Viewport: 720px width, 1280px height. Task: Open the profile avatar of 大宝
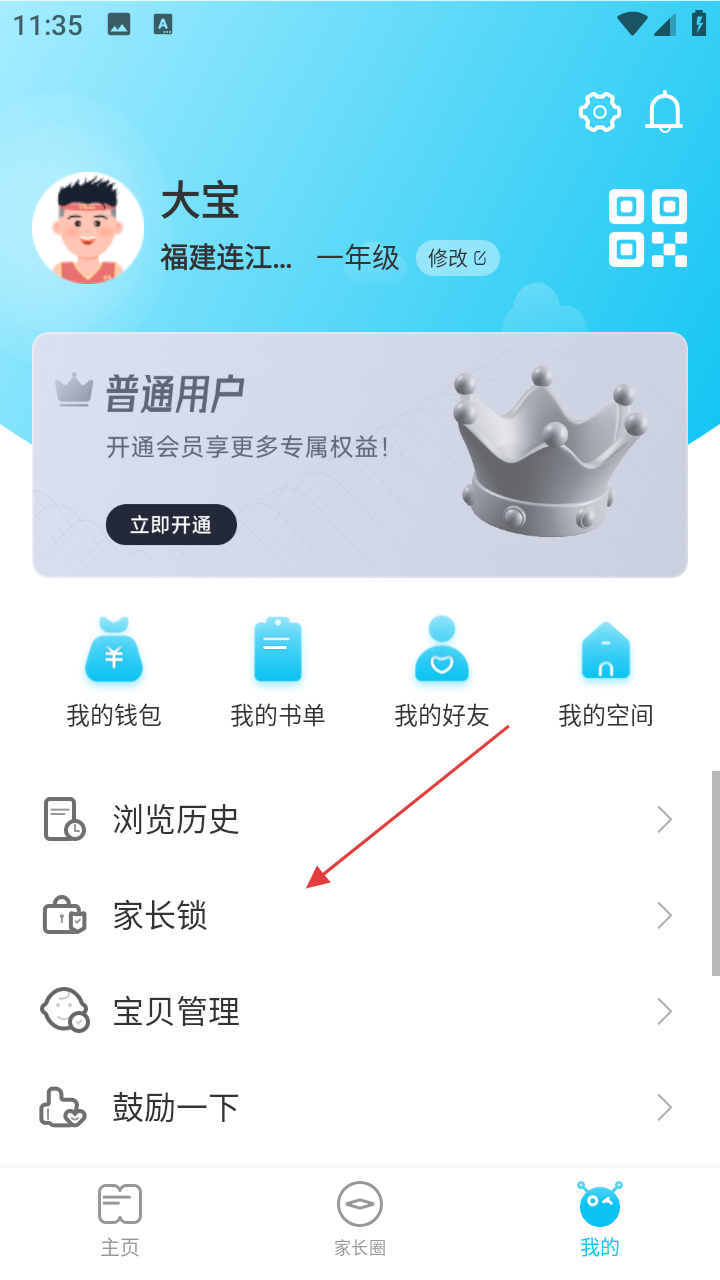point(88,228)
